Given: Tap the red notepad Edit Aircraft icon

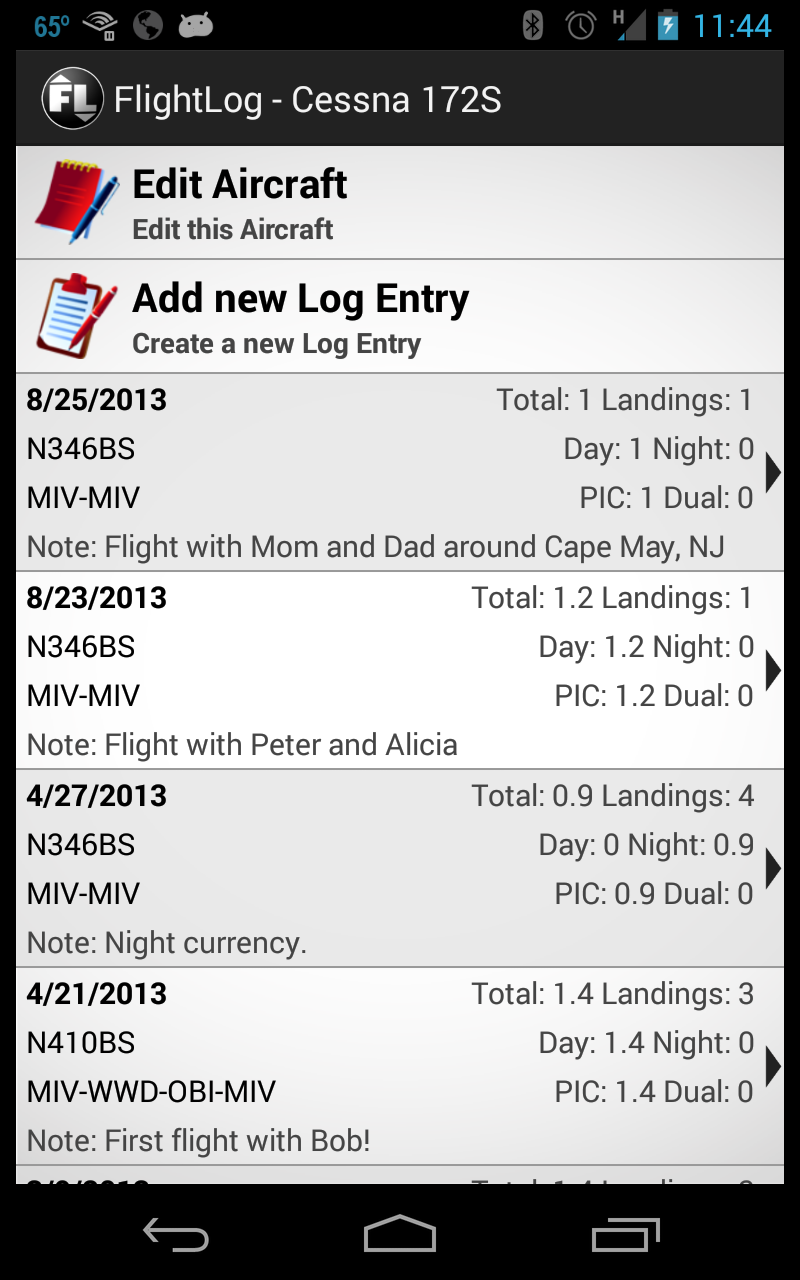Looking at the screenshot, I should (72, 201).
